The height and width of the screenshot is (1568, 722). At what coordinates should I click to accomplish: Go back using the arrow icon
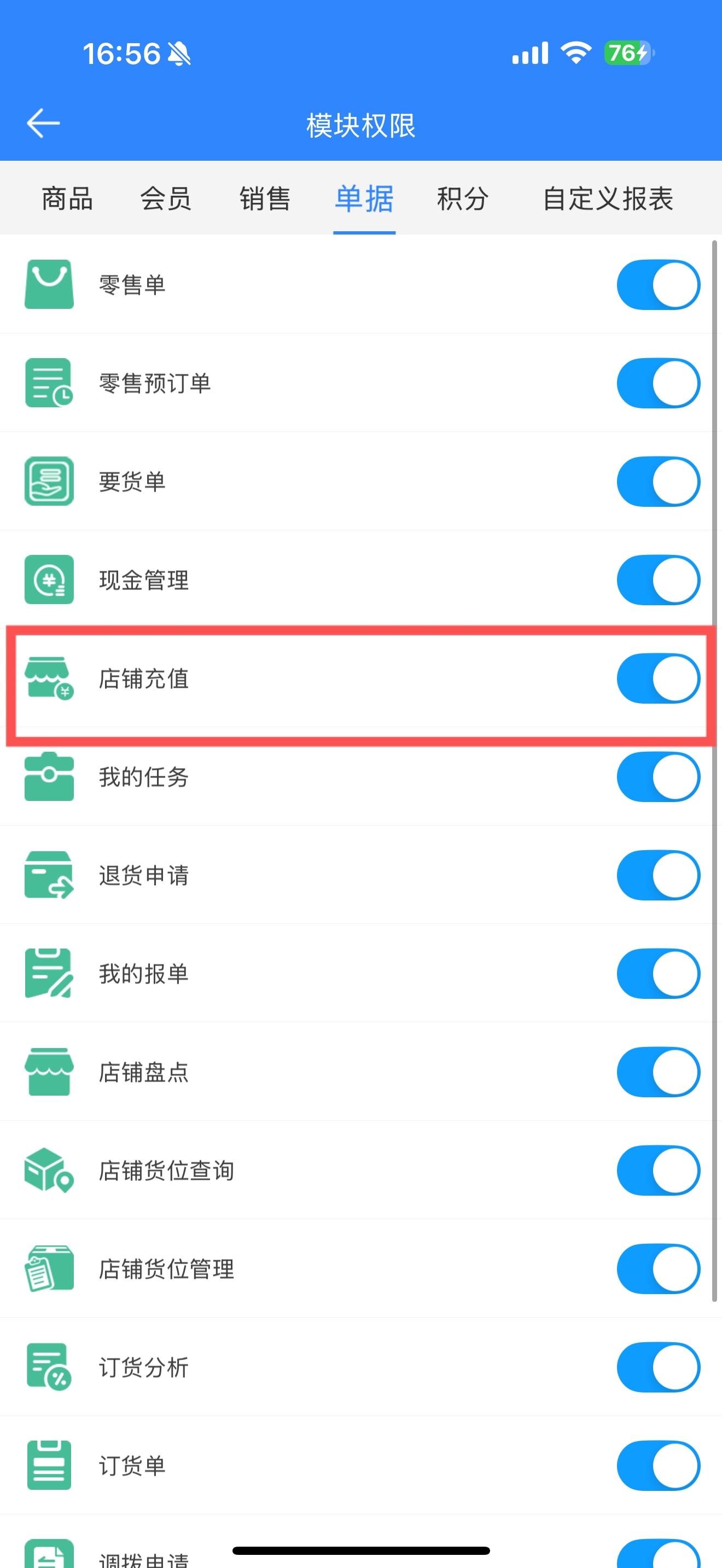43,124
